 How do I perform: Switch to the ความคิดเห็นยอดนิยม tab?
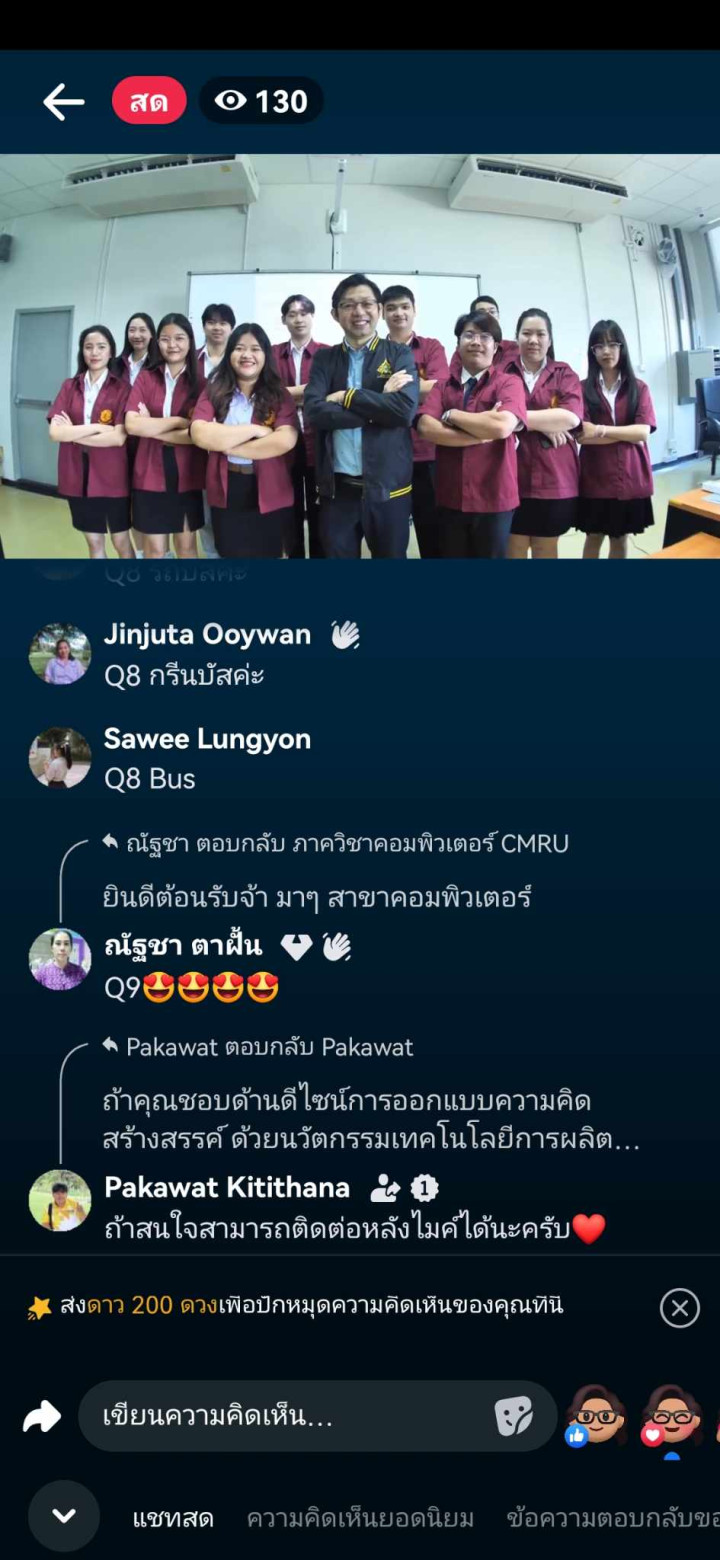[x=360, y=1518]
